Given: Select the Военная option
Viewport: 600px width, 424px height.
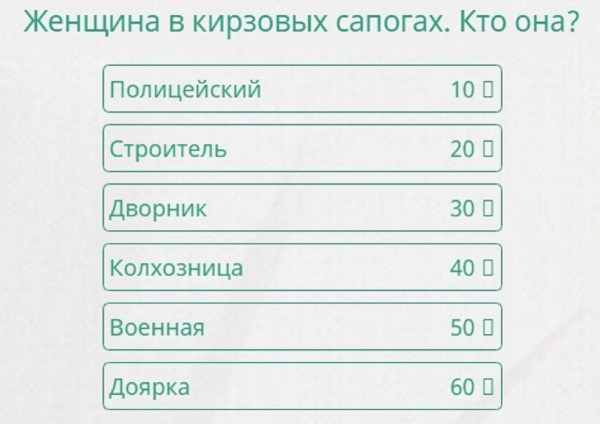Looking at the screenshot, I should tap(301, 327).
